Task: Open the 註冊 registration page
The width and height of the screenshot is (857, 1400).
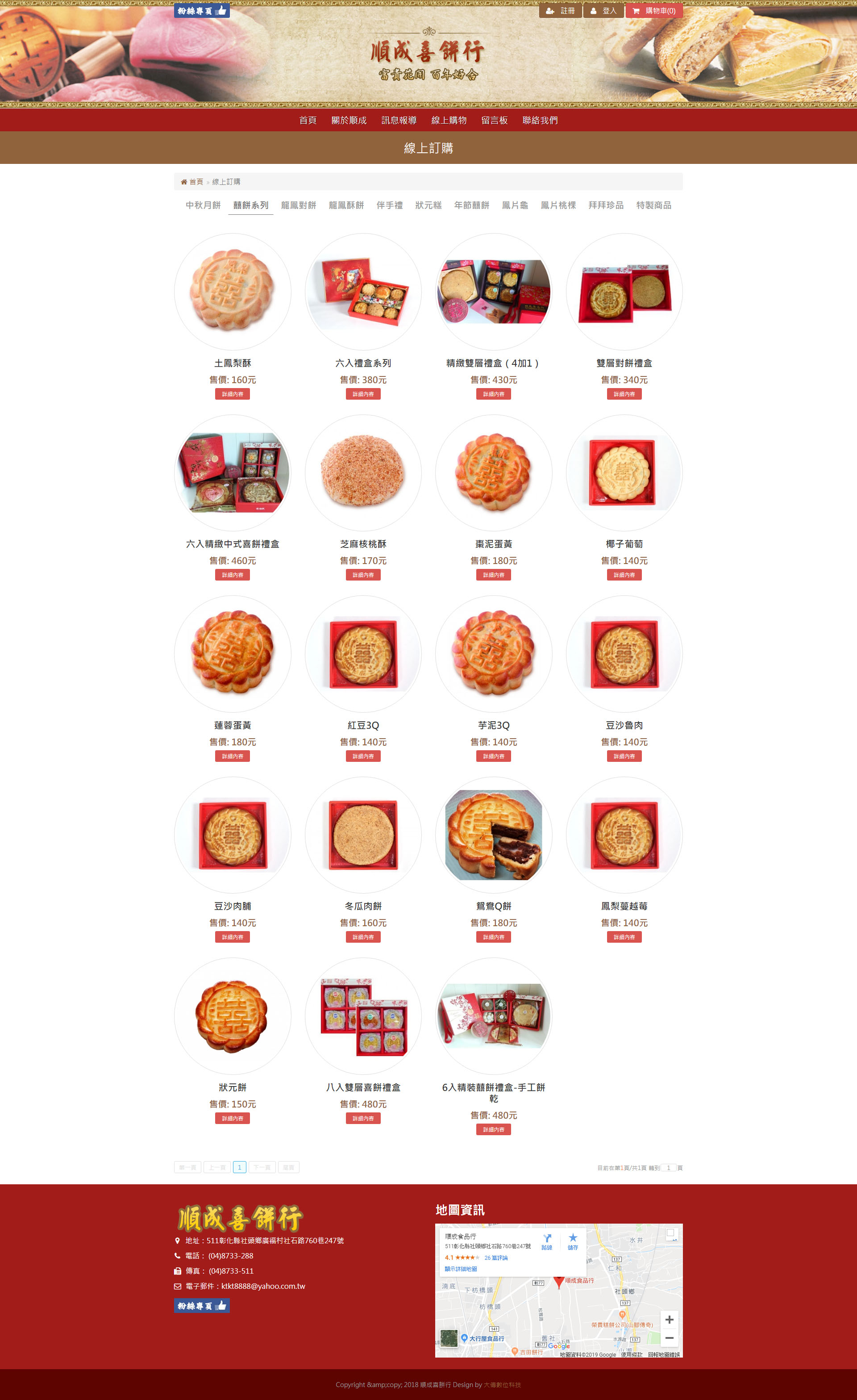Action: [560, 11]
